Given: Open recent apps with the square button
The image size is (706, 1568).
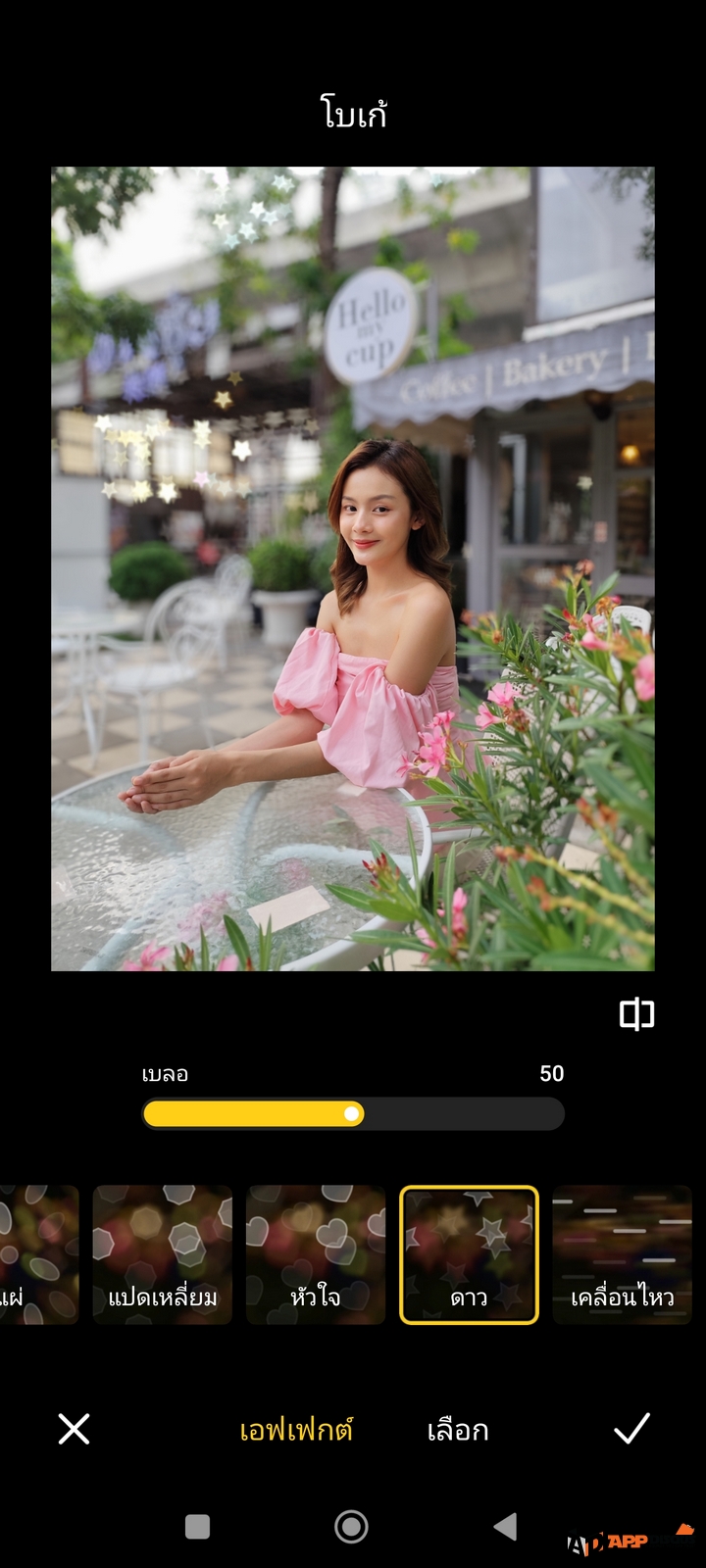Looking at the screenshot, I should (x=198, y=1527).
